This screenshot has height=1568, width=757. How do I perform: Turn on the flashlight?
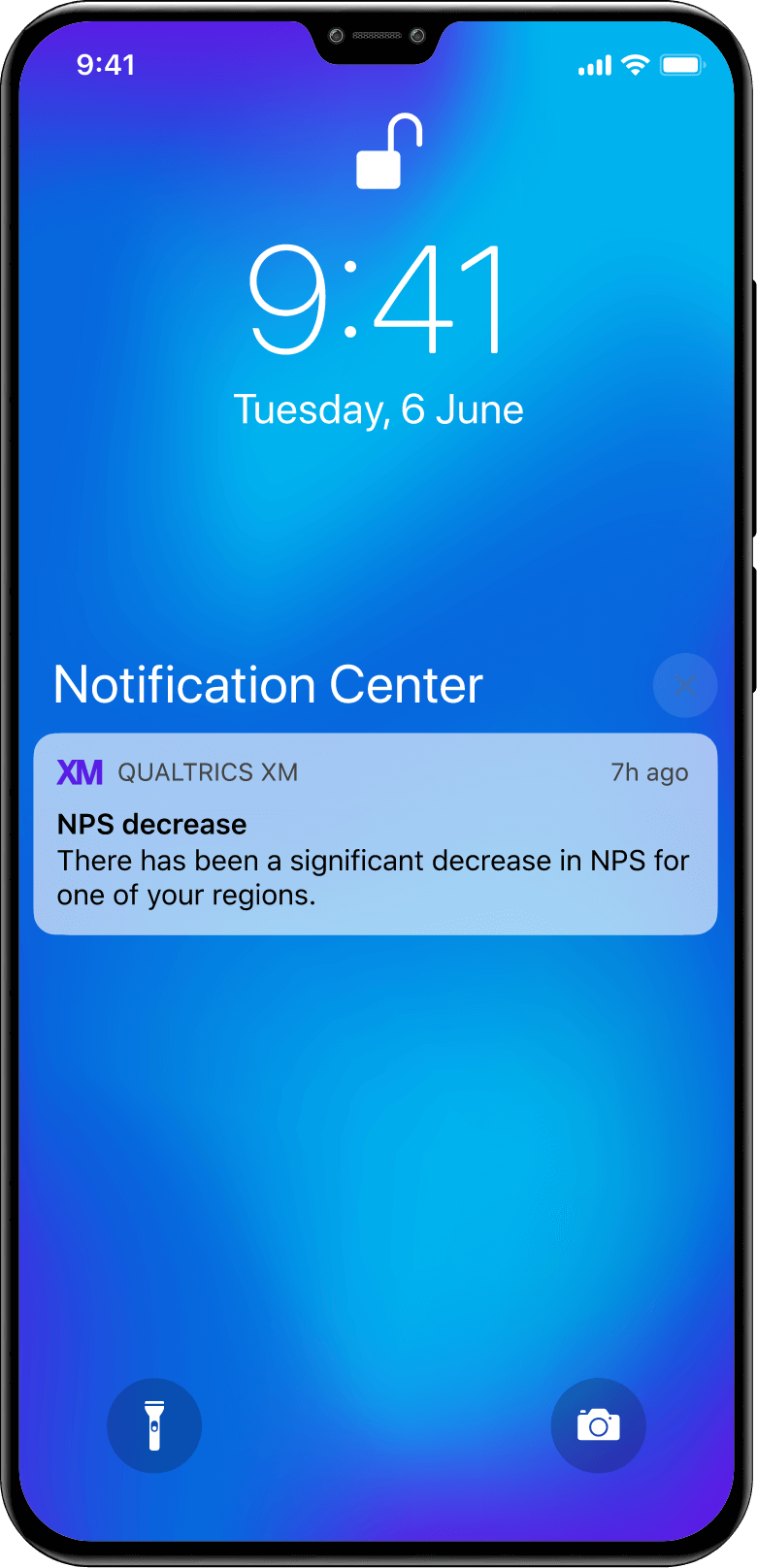tap(154, 1425)
